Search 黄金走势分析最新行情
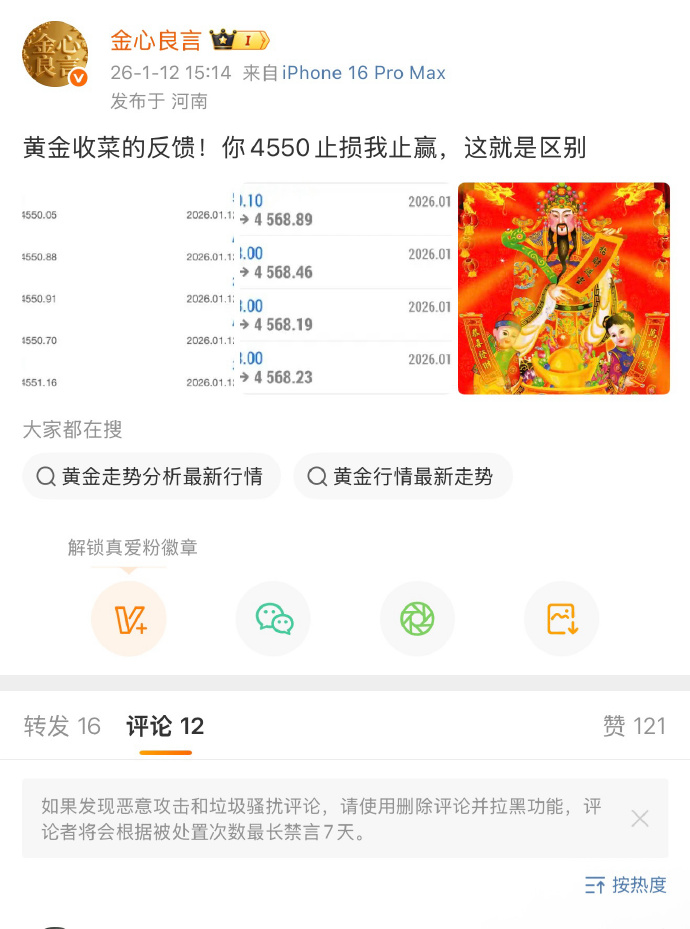690x929 pixels. coord(151,477)
